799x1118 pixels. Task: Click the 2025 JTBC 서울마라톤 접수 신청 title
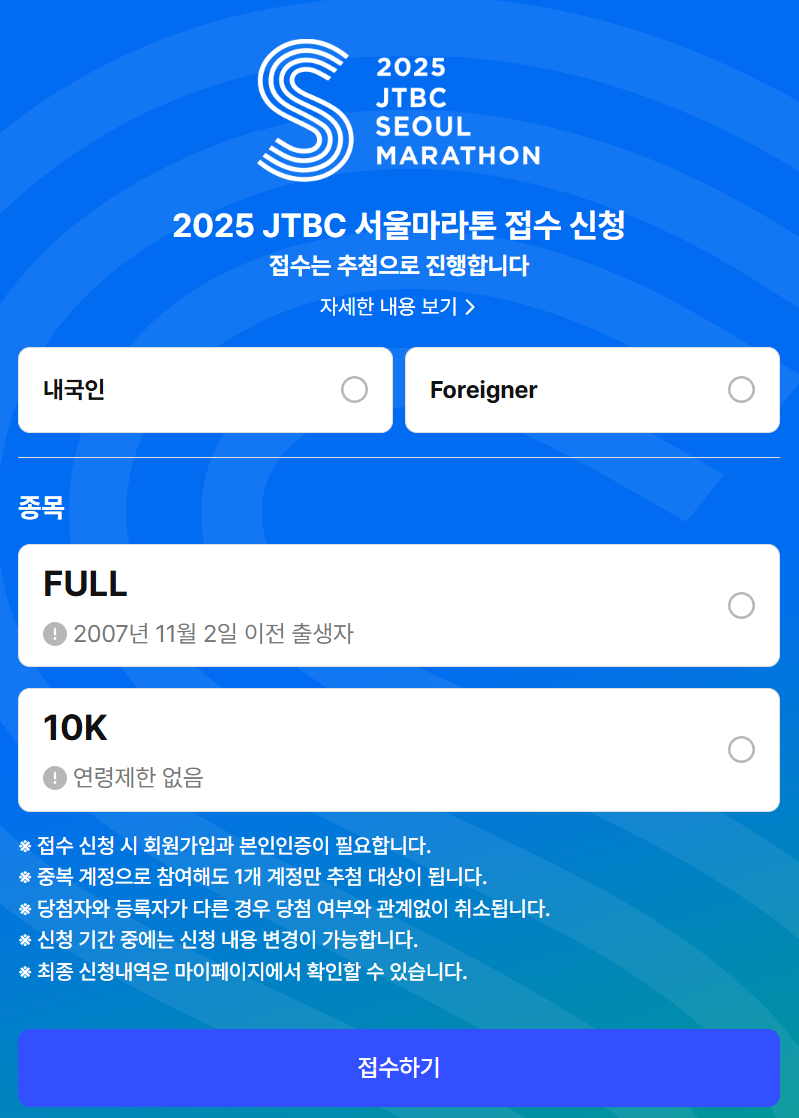(x=399, y=223)
